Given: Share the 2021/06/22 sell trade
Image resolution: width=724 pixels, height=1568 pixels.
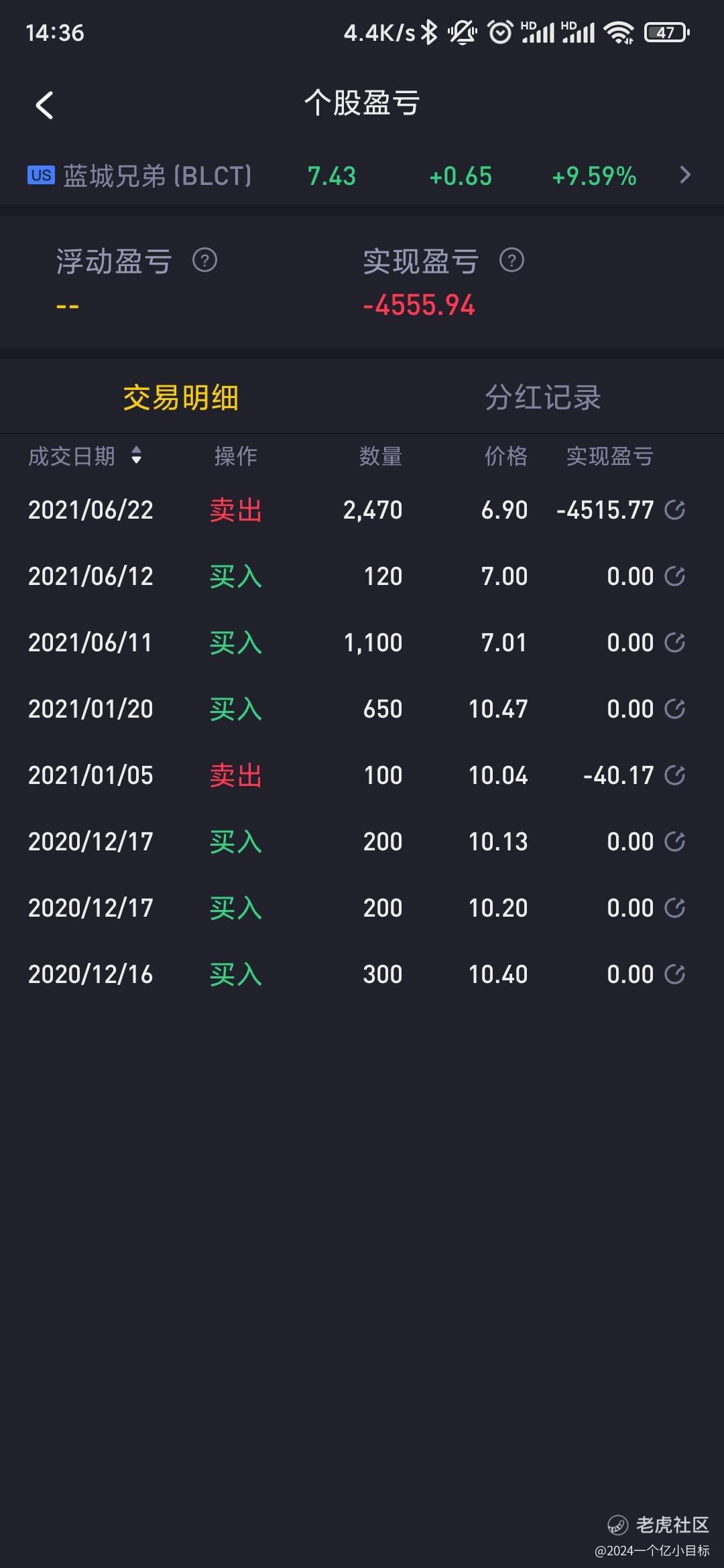Looking at the screenshot, I should (674, 510).
